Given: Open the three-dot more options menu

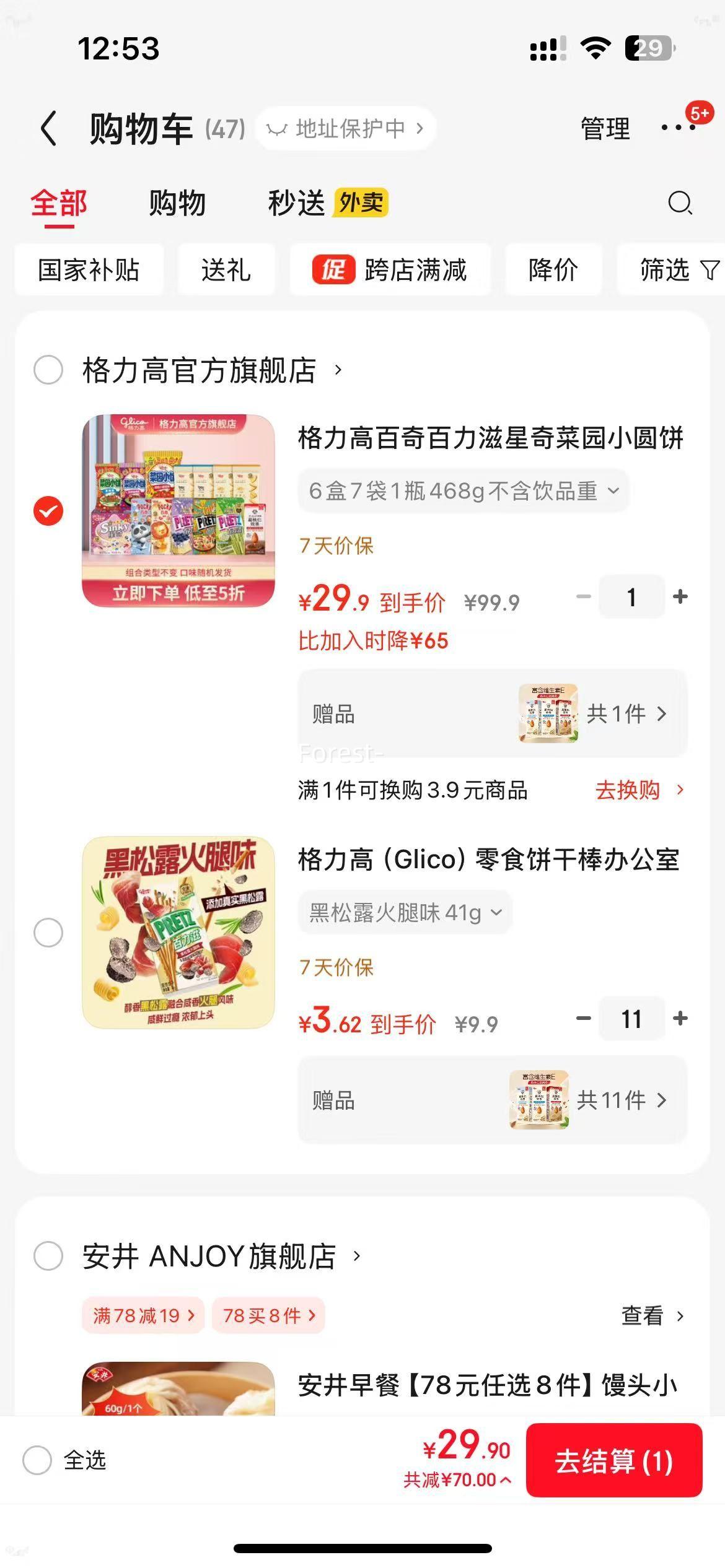Looking at the screenshot, I should pos(674,128).
